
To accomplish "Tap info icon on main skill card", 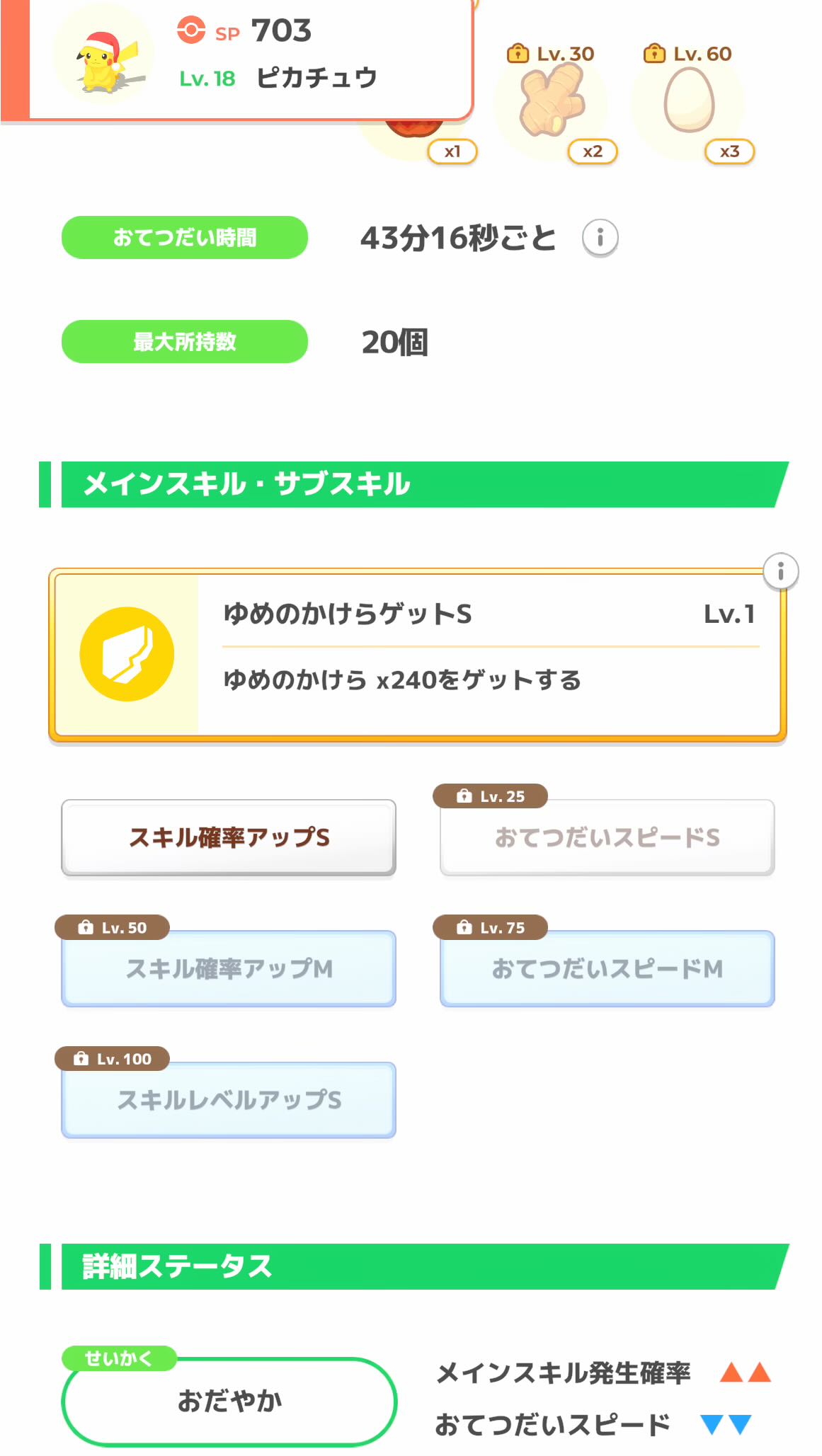I will [780, 571].
